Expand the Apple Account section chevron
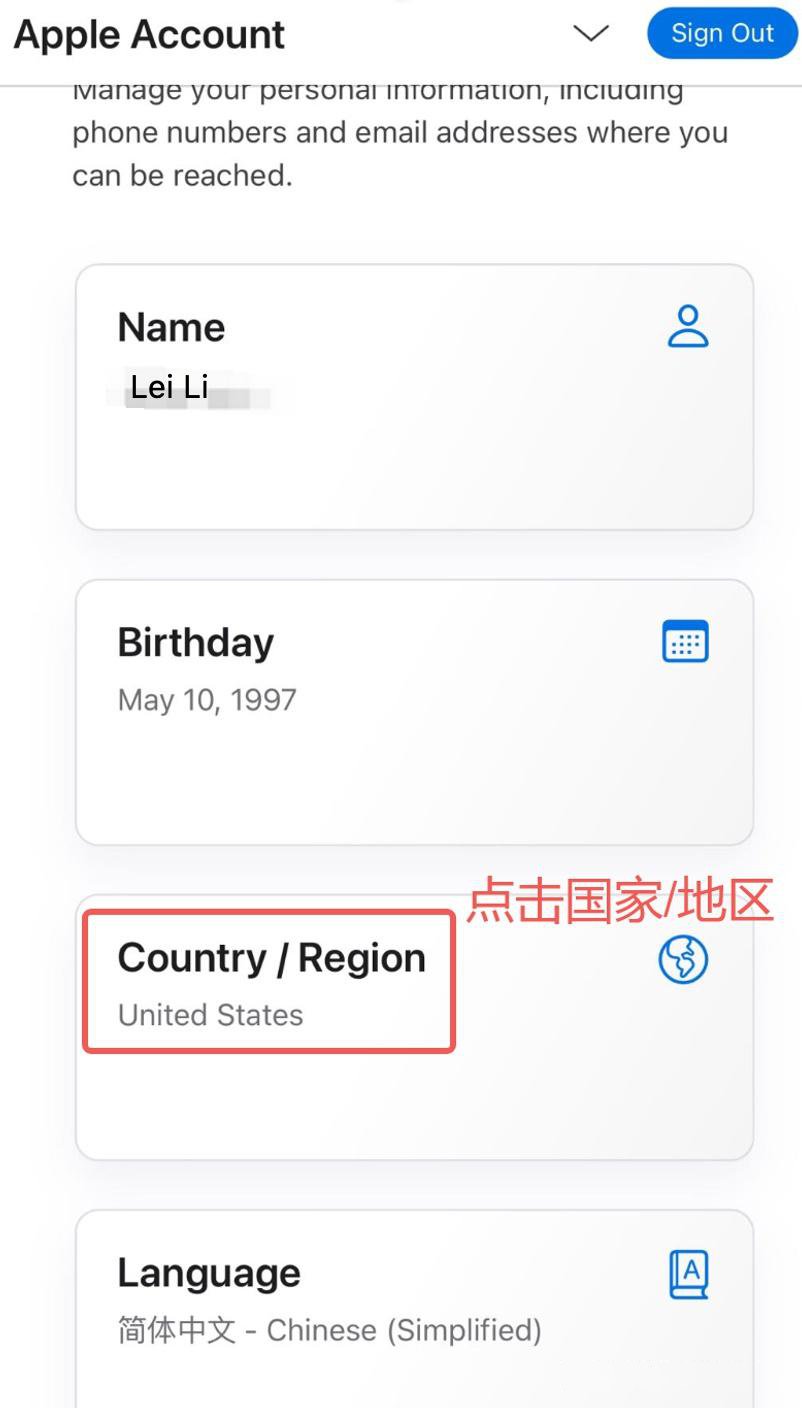802x1408 pixels. [x=591, y=33]
